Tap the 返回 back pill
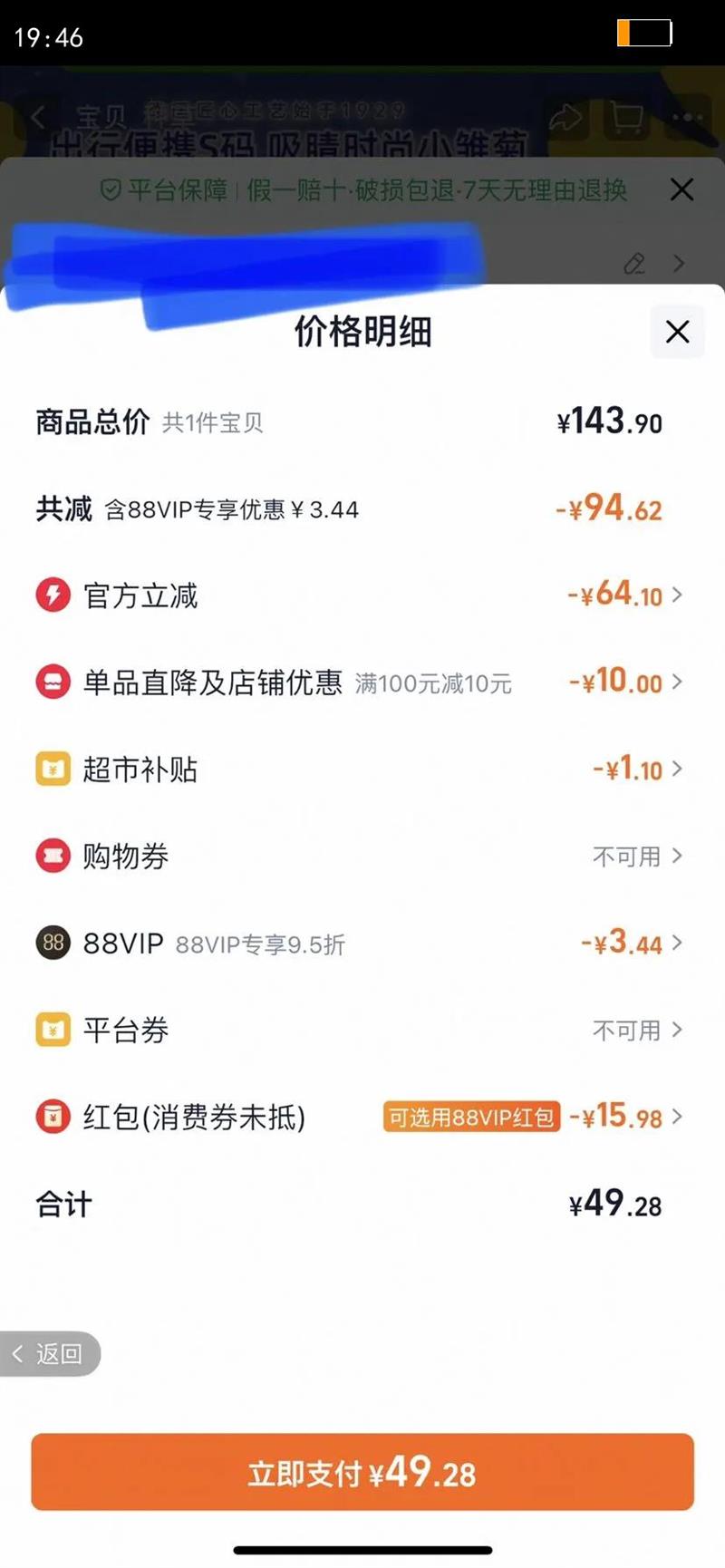Viewport: 725px width, 1568px height. [49, 1353]
